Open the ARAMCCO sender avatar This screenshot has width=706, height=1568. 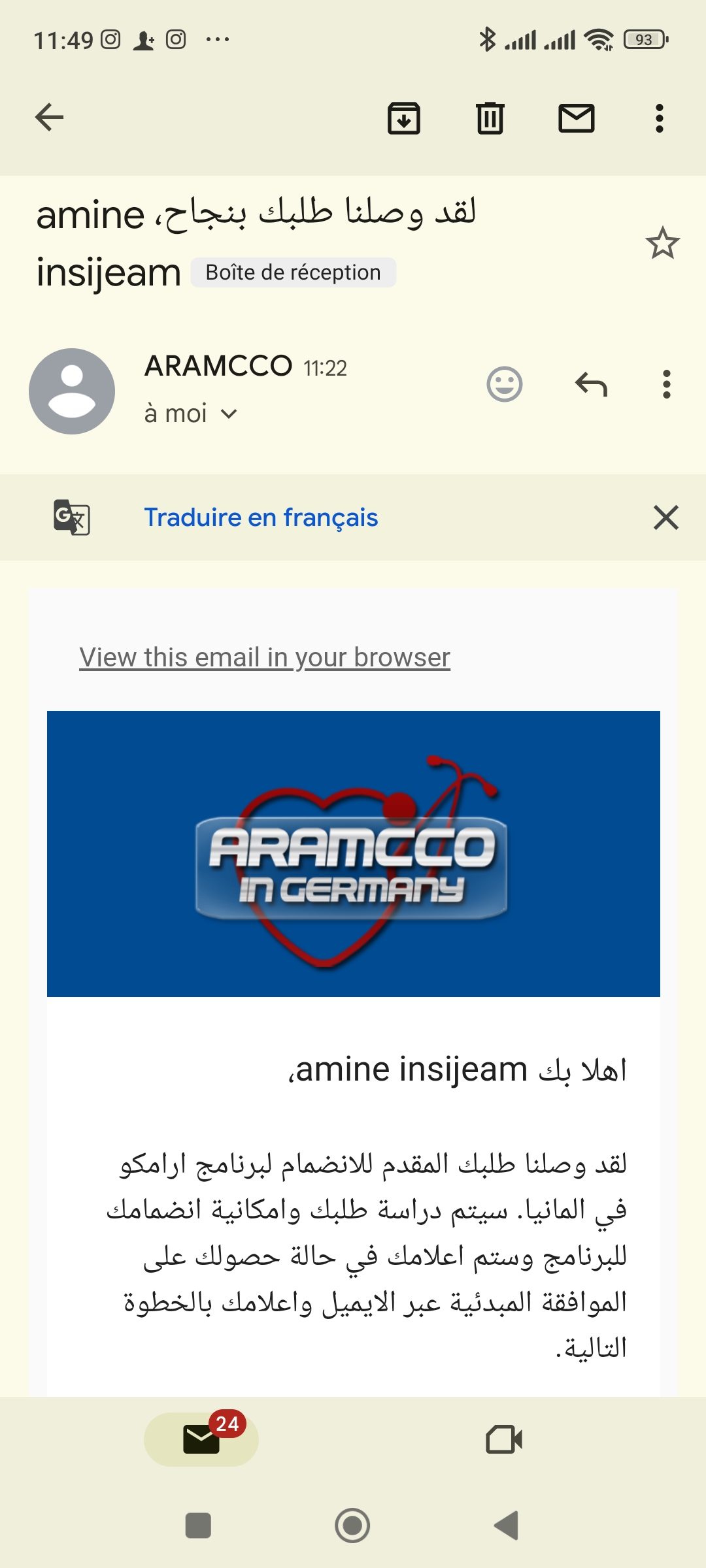point(72,391)
